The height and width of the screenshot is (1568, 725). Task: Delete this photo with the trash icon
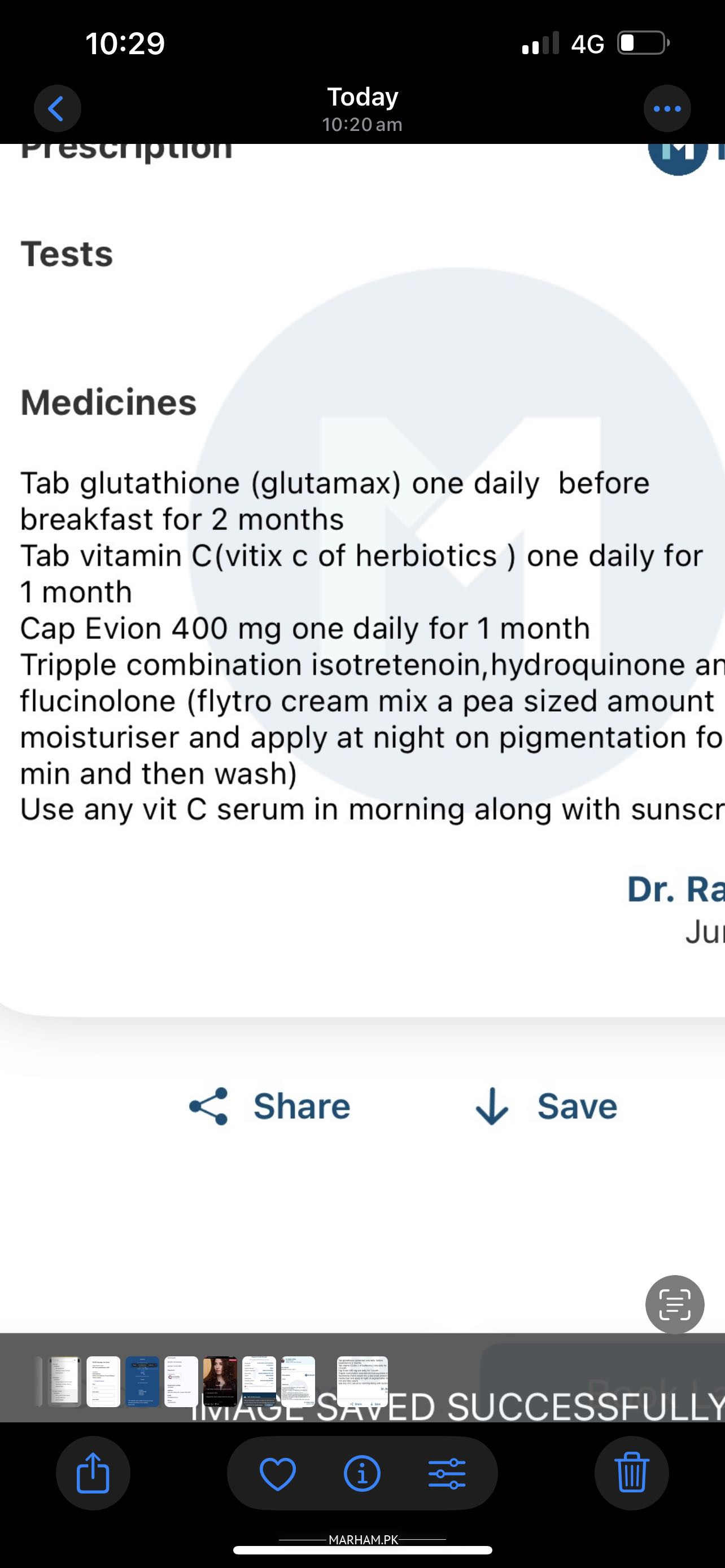pyautogui.click(x=631, y=1474)
